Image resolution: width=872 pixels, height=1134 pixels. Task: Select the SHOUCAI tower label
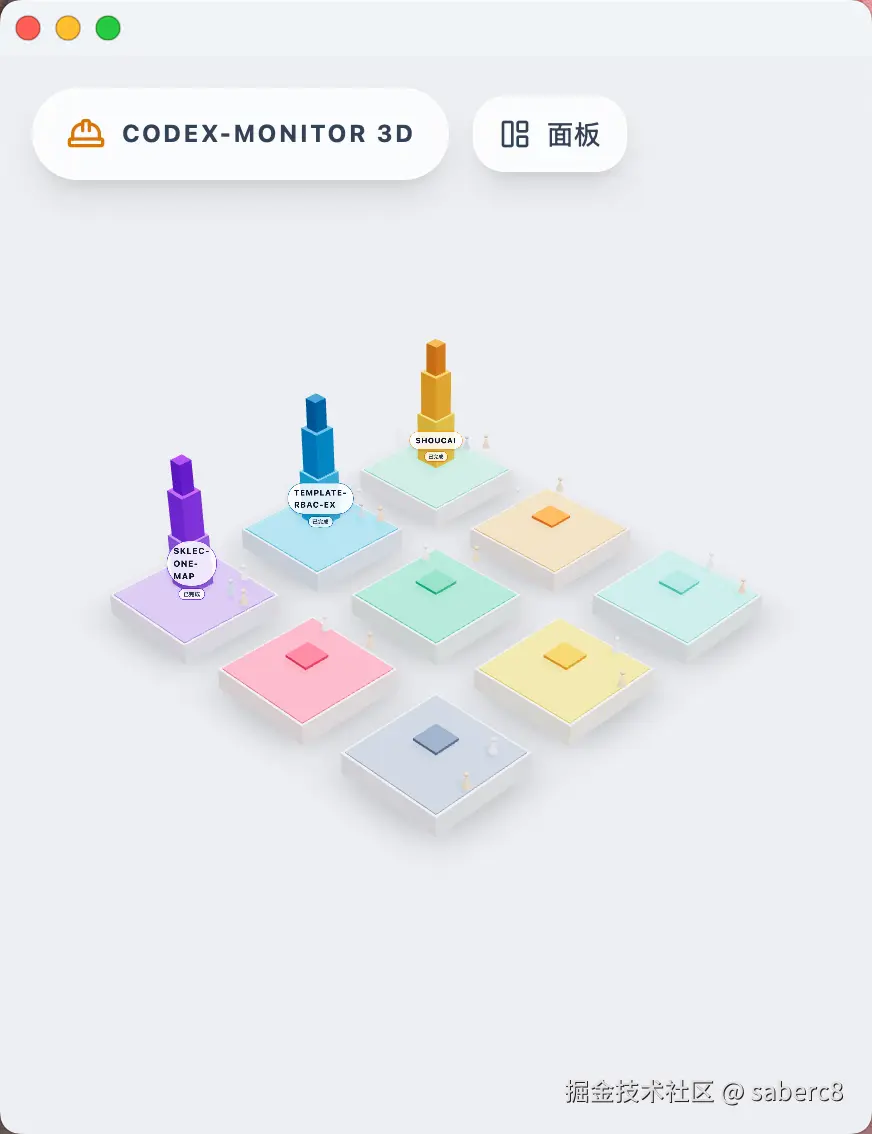click(x=435, y=440)
